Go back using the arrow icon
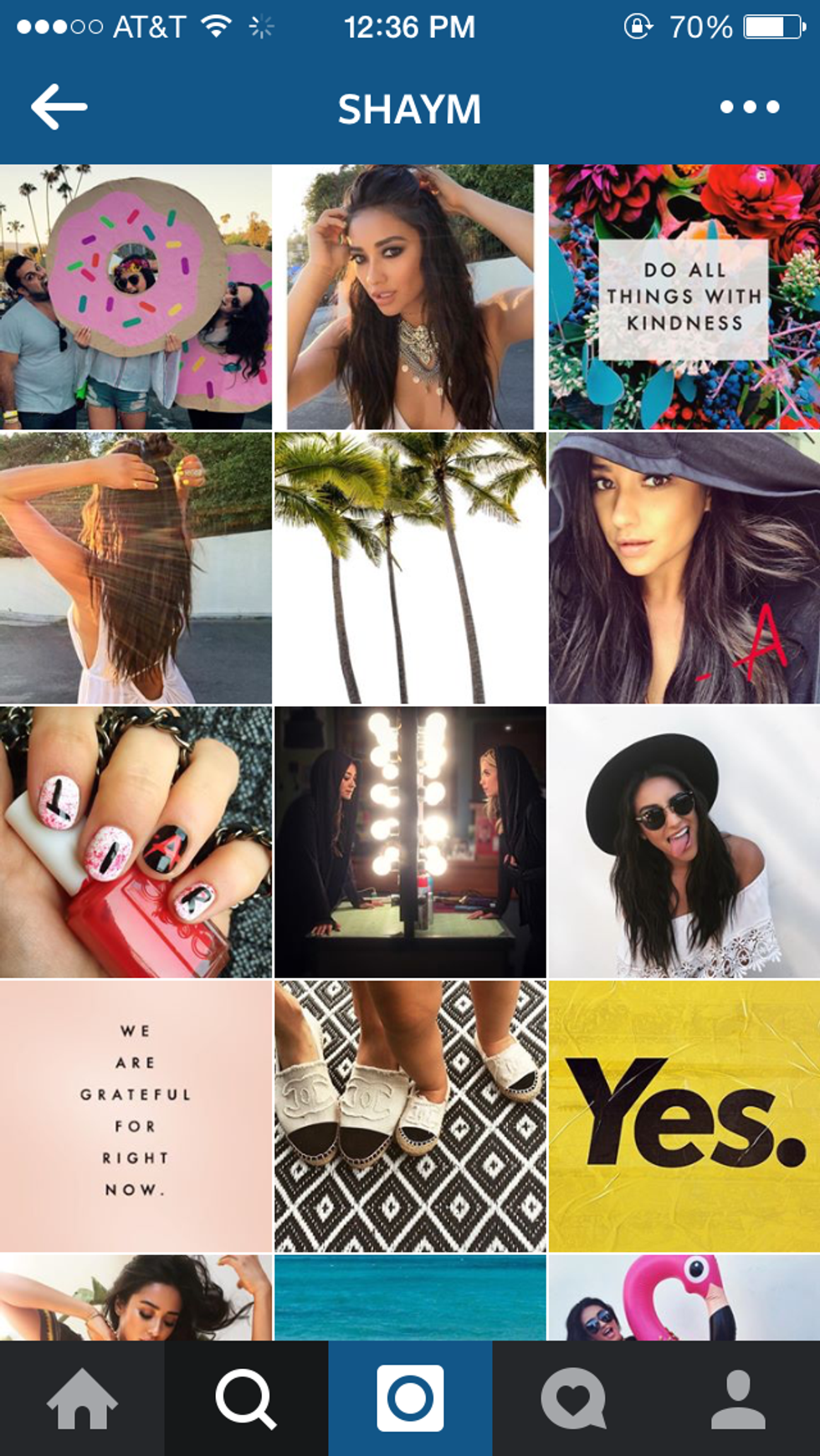820x1456 pixels. click(59, 107)
